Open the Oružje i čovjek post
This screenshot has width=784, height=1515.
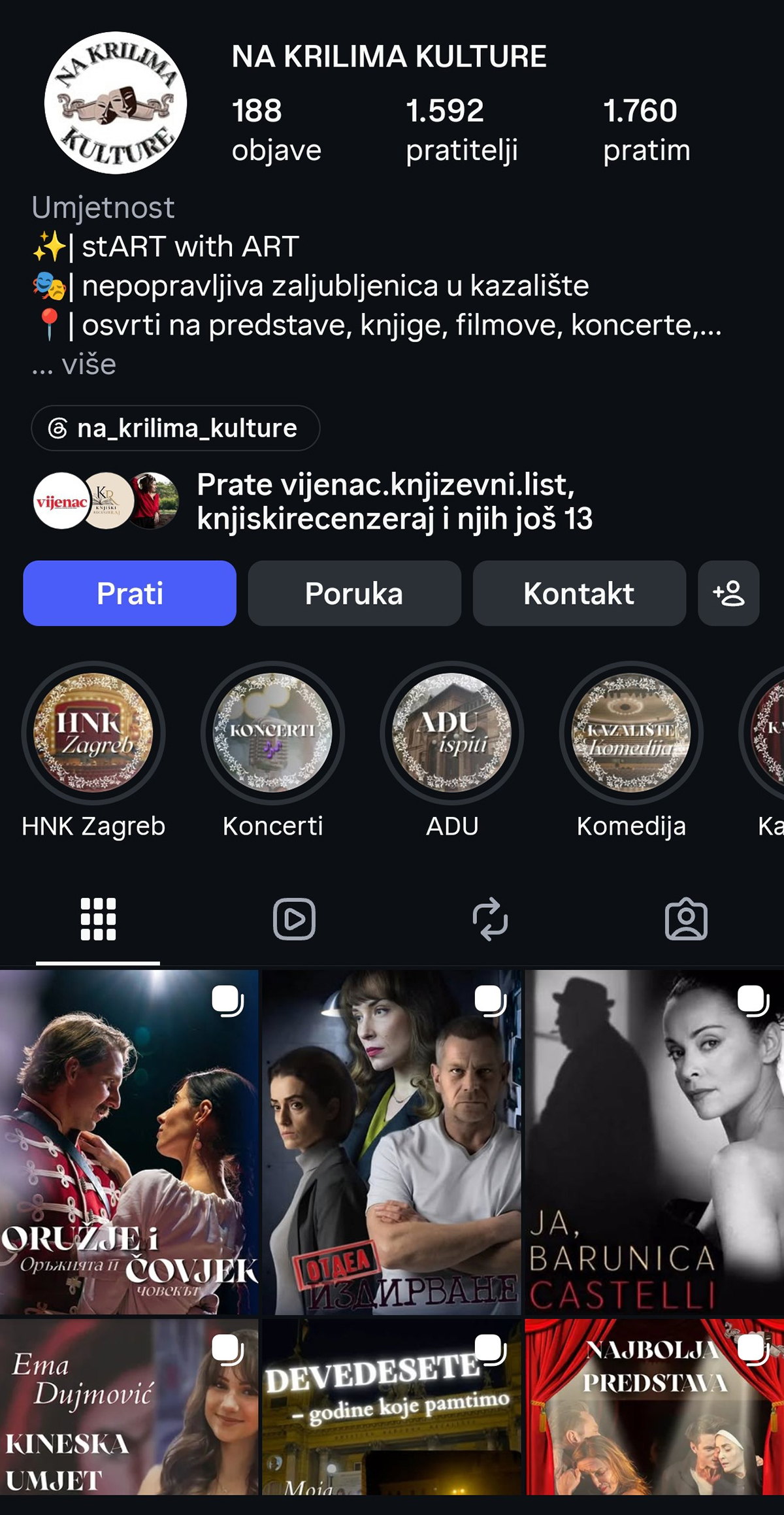pos(129,1142)
